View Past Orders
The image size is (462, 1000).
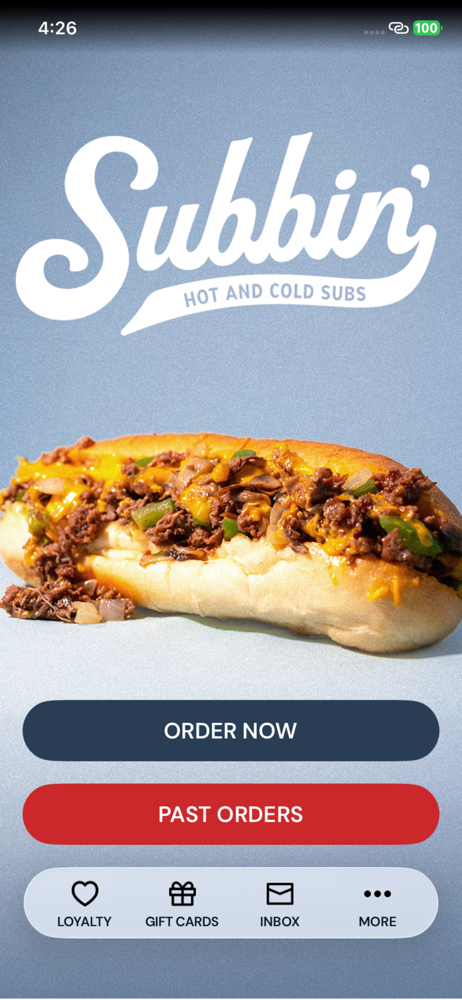pos(231,814)
